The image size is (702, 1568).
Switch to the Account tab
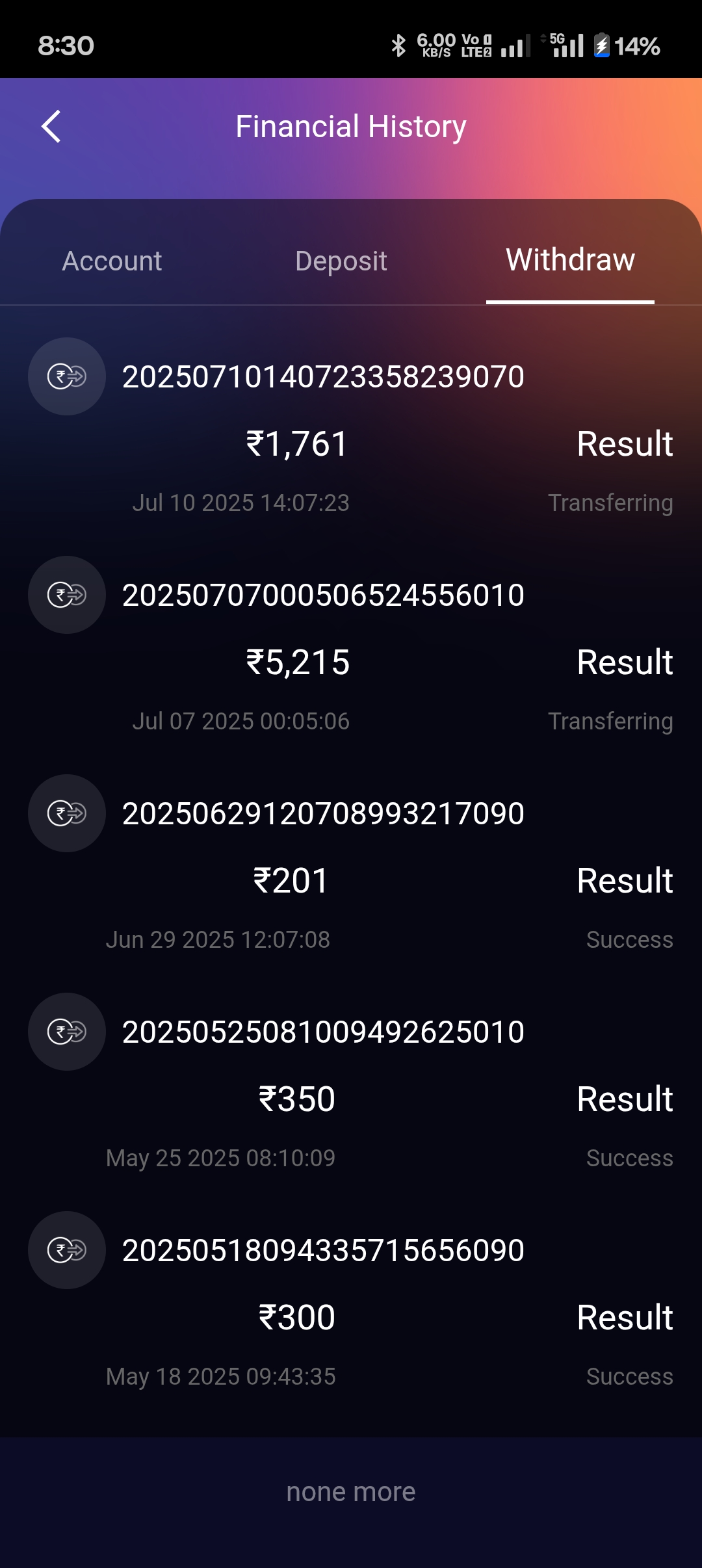(112, 261)
